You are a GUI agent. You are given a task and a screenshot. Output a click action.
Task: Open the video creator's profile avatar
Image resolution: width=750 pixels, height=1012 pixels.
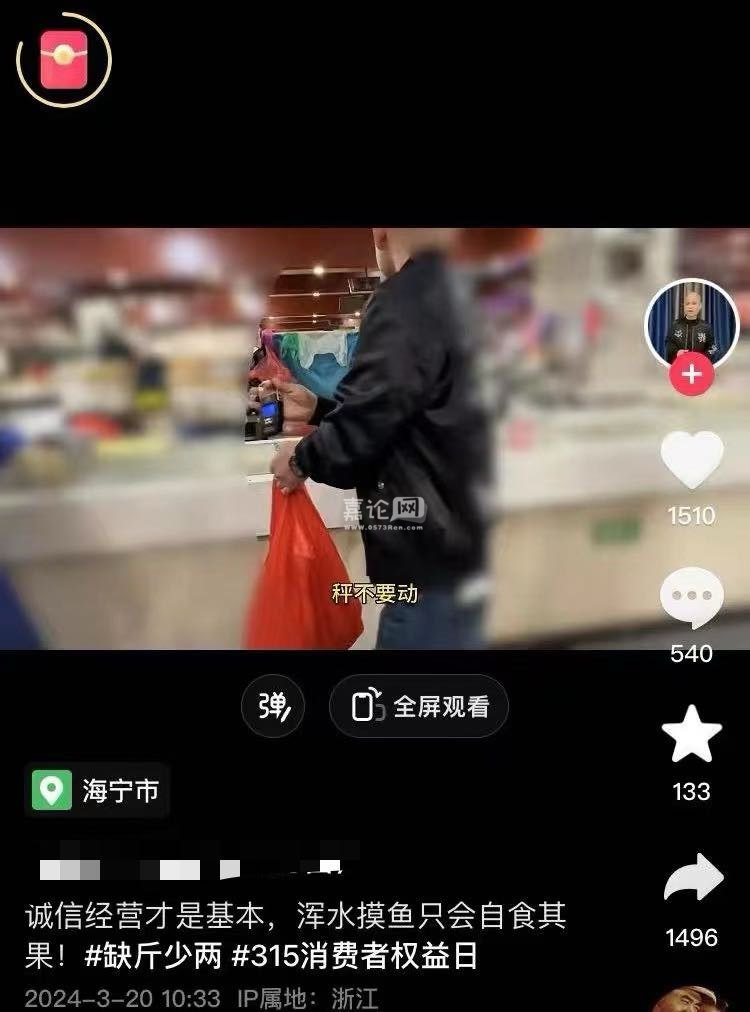pos(691,322)
